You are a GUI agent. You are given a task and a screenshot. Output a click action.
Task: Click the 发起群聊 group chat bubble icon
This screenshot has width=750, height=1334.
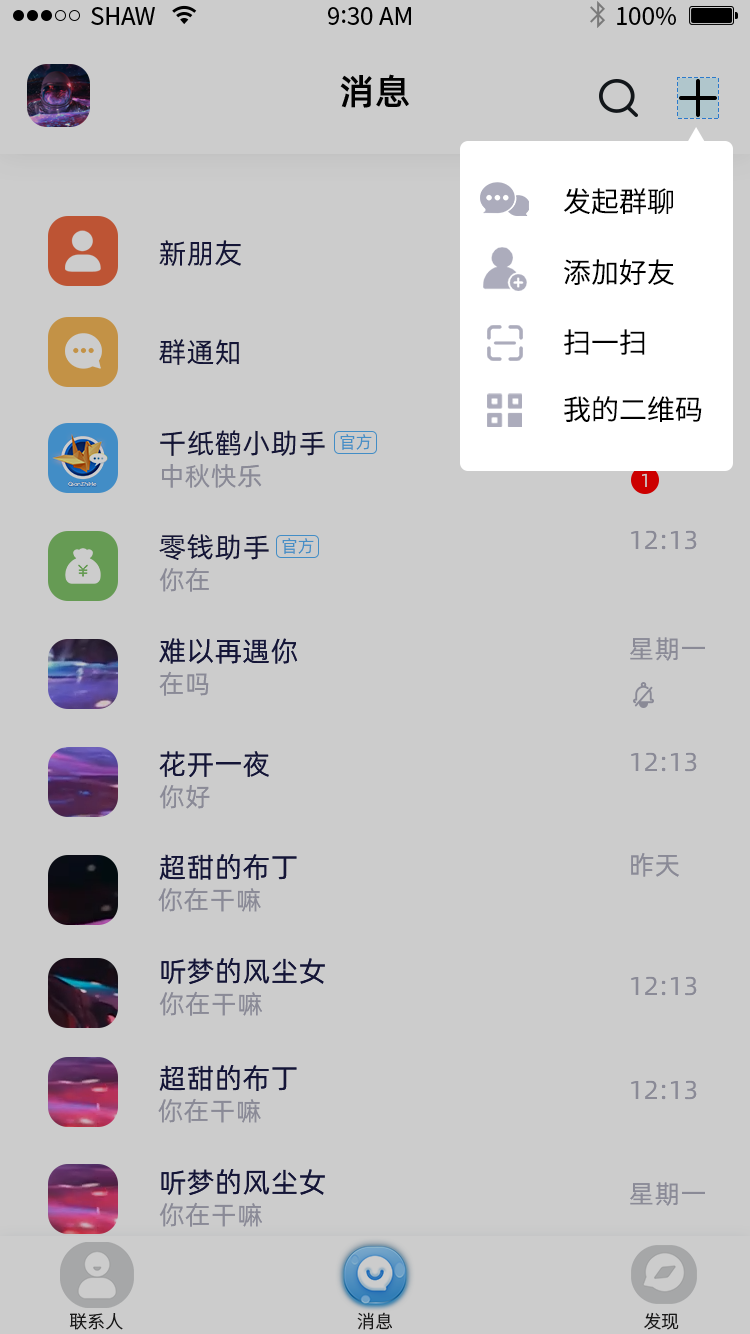click(x=504, y=200)
